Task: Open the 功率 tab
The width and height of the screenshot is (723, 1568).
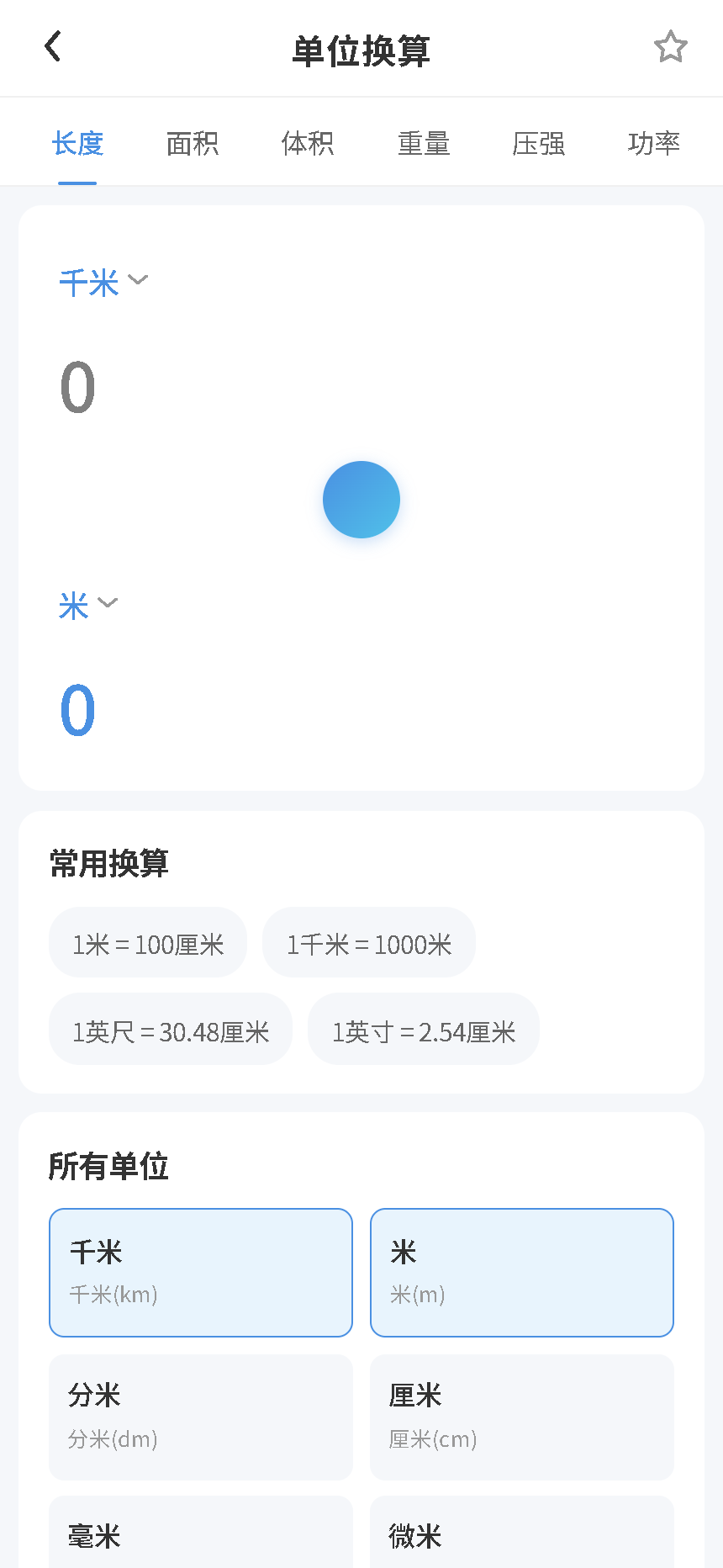Action: coord(654,144)
